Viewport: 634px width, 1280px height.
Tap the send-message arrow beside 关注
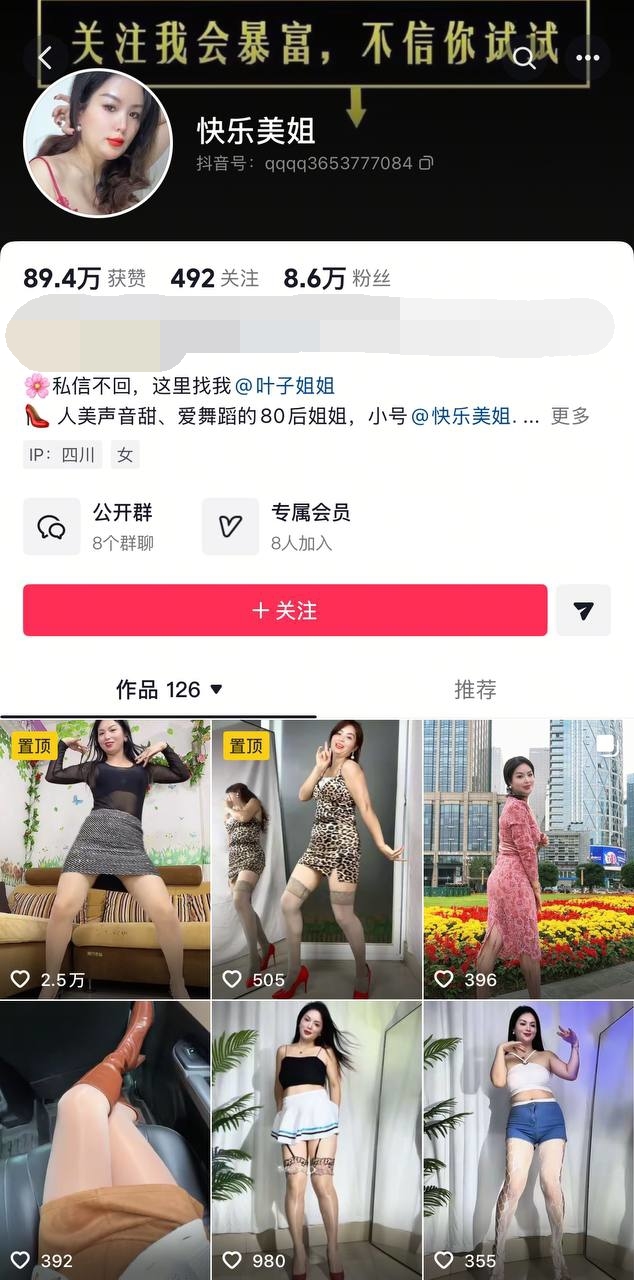point(583,610)
